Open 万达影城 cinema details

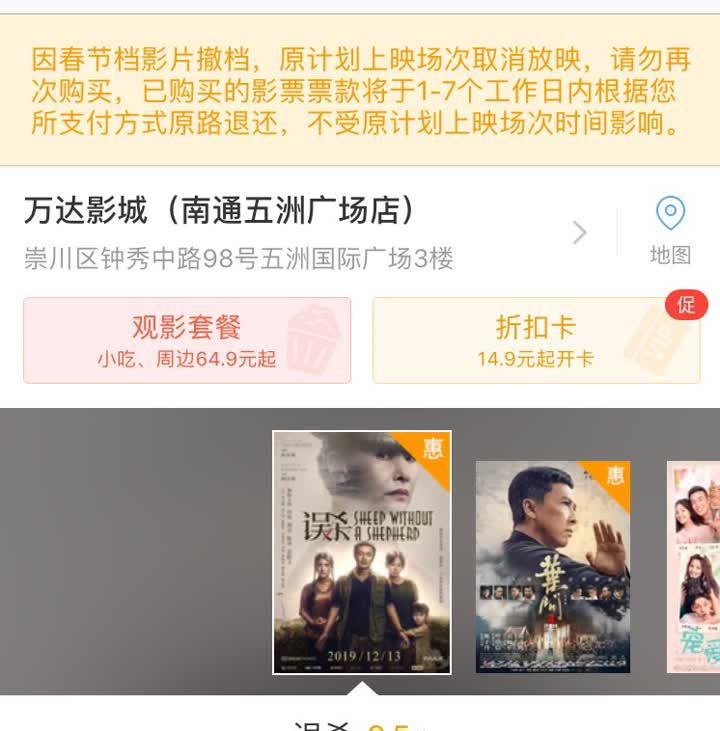[300, 232]
